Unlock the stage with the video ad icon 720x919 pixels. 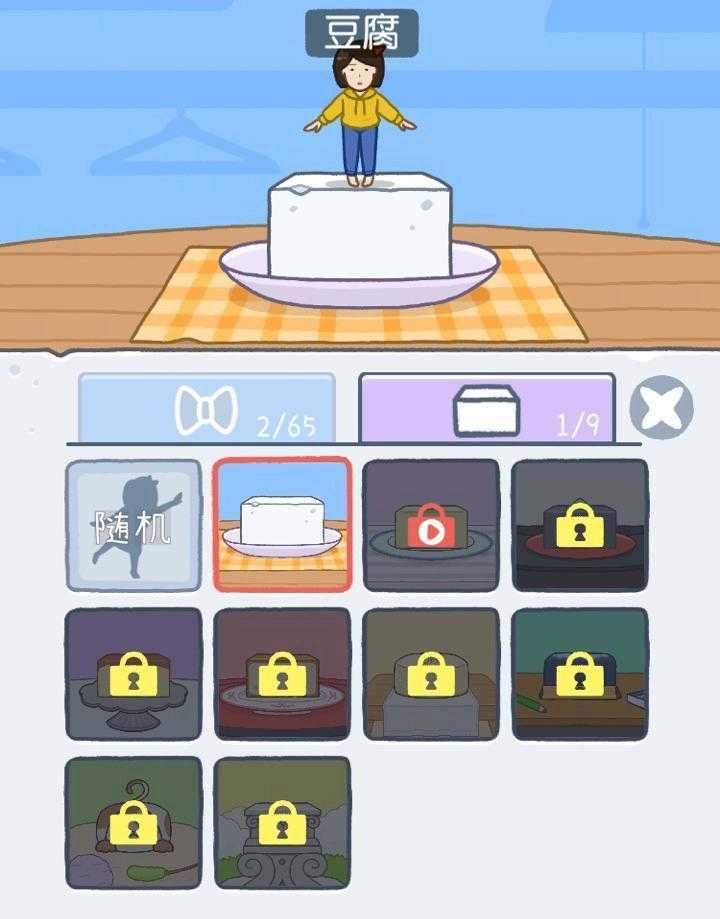coord(431,525)
